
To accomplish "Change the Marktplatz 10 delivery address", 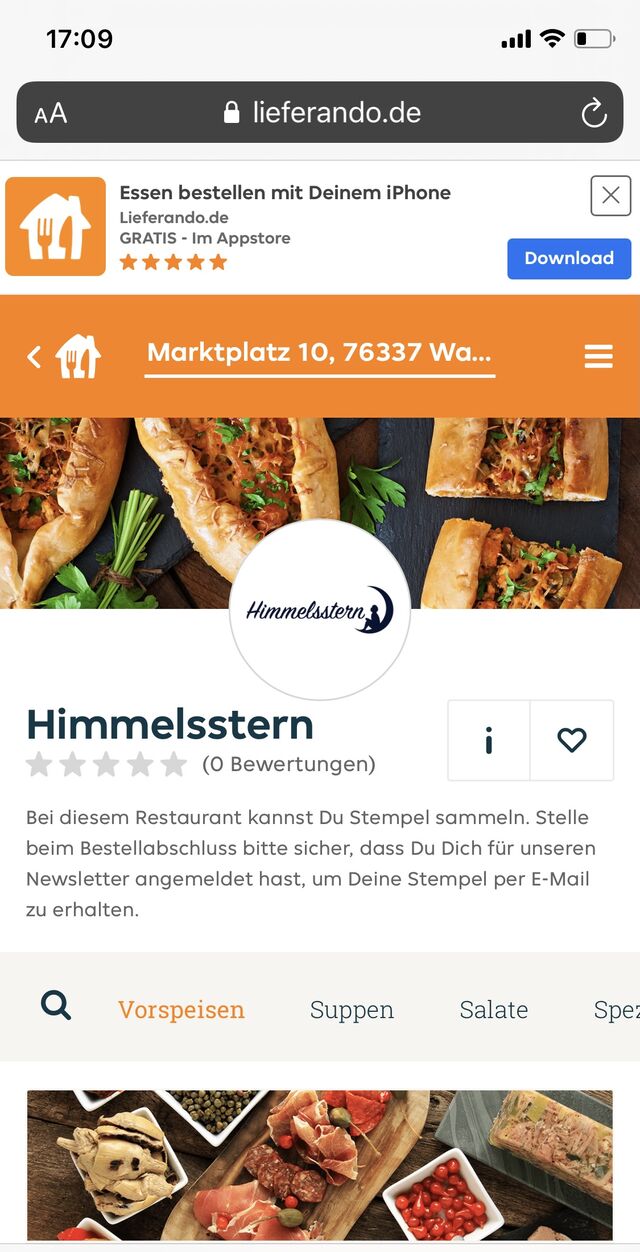I will click(319, 353).
